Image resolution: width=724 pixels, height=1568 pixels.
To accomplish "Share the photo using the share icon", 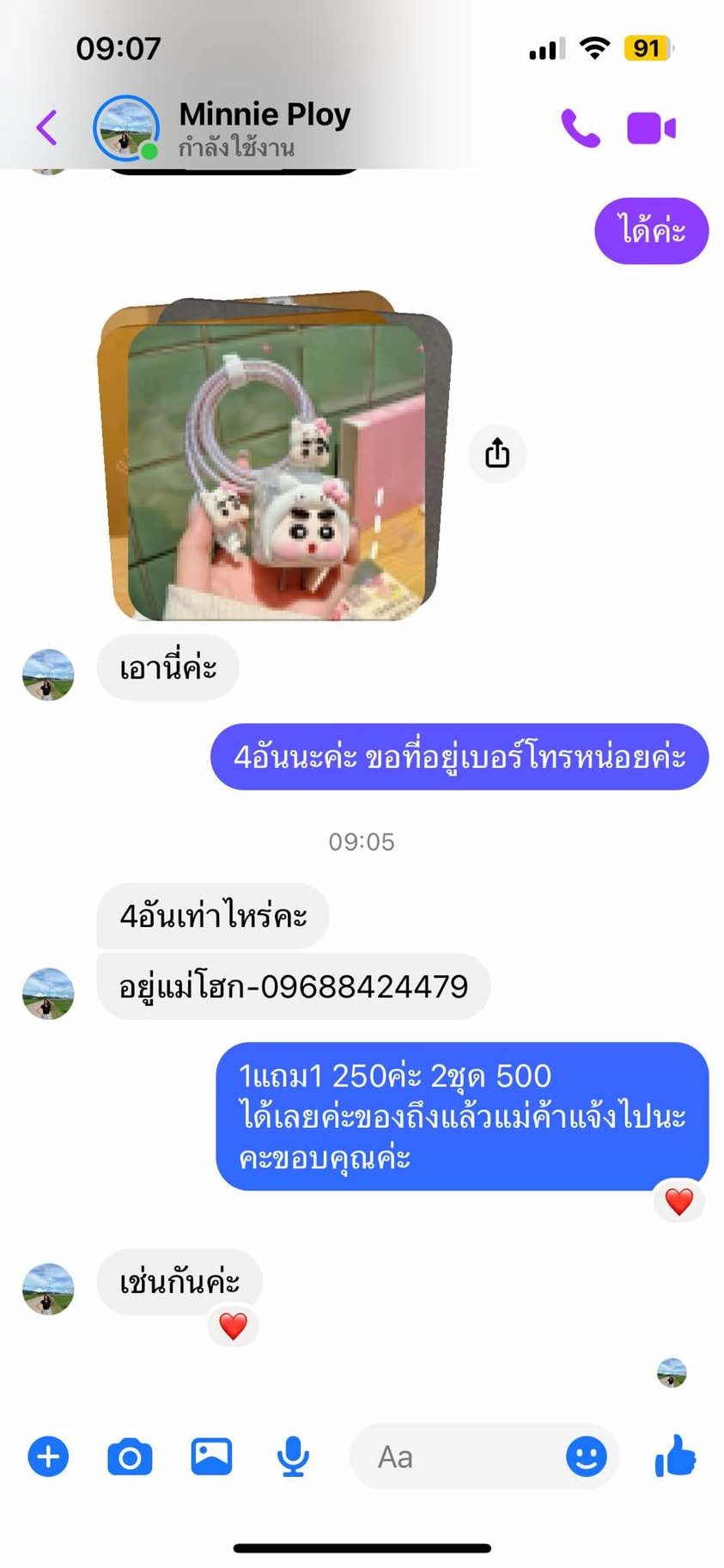I will [497, 453].
